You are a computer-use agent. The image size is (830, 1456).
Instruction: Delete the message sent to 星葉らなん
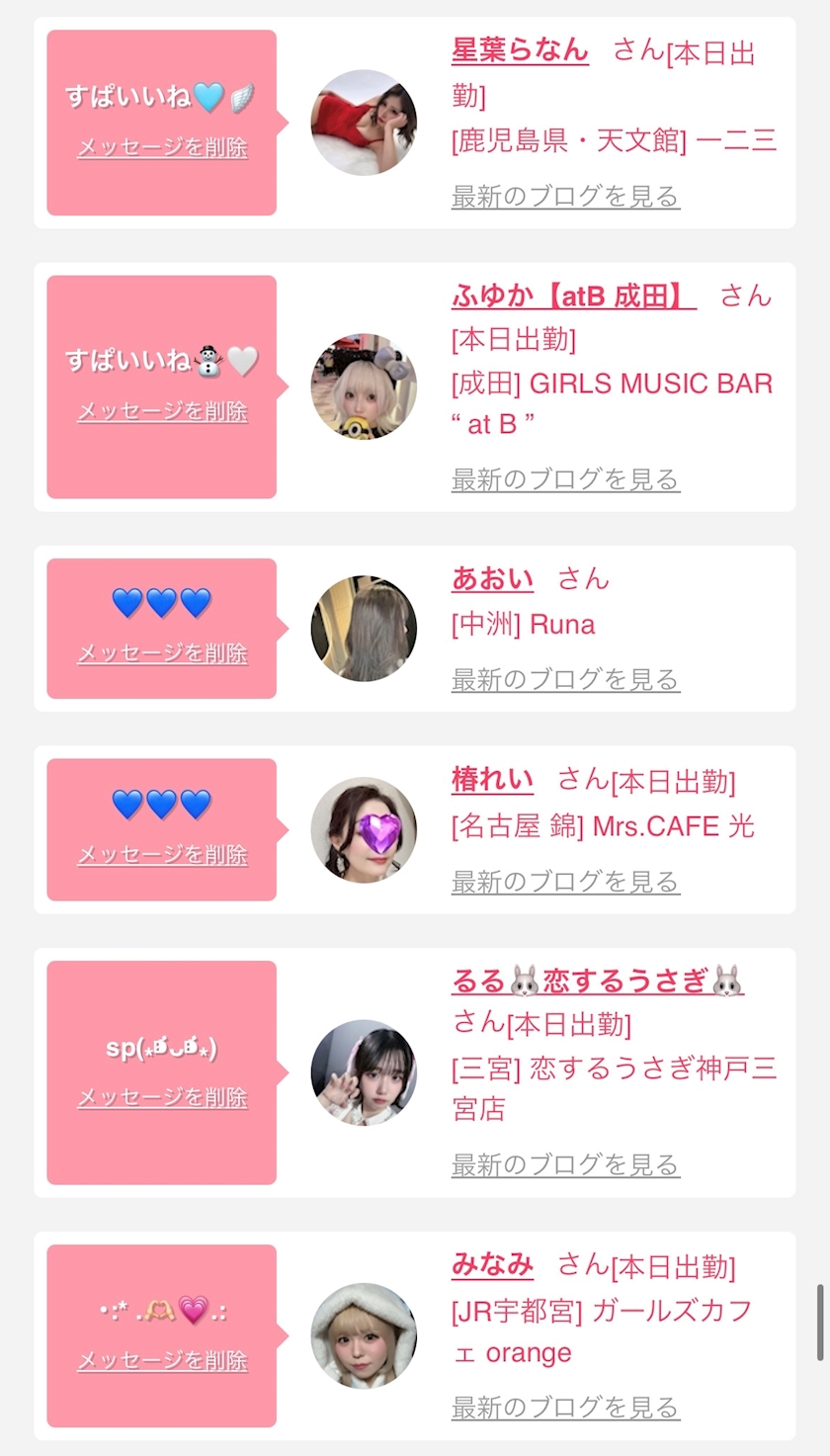coord(162,148)
